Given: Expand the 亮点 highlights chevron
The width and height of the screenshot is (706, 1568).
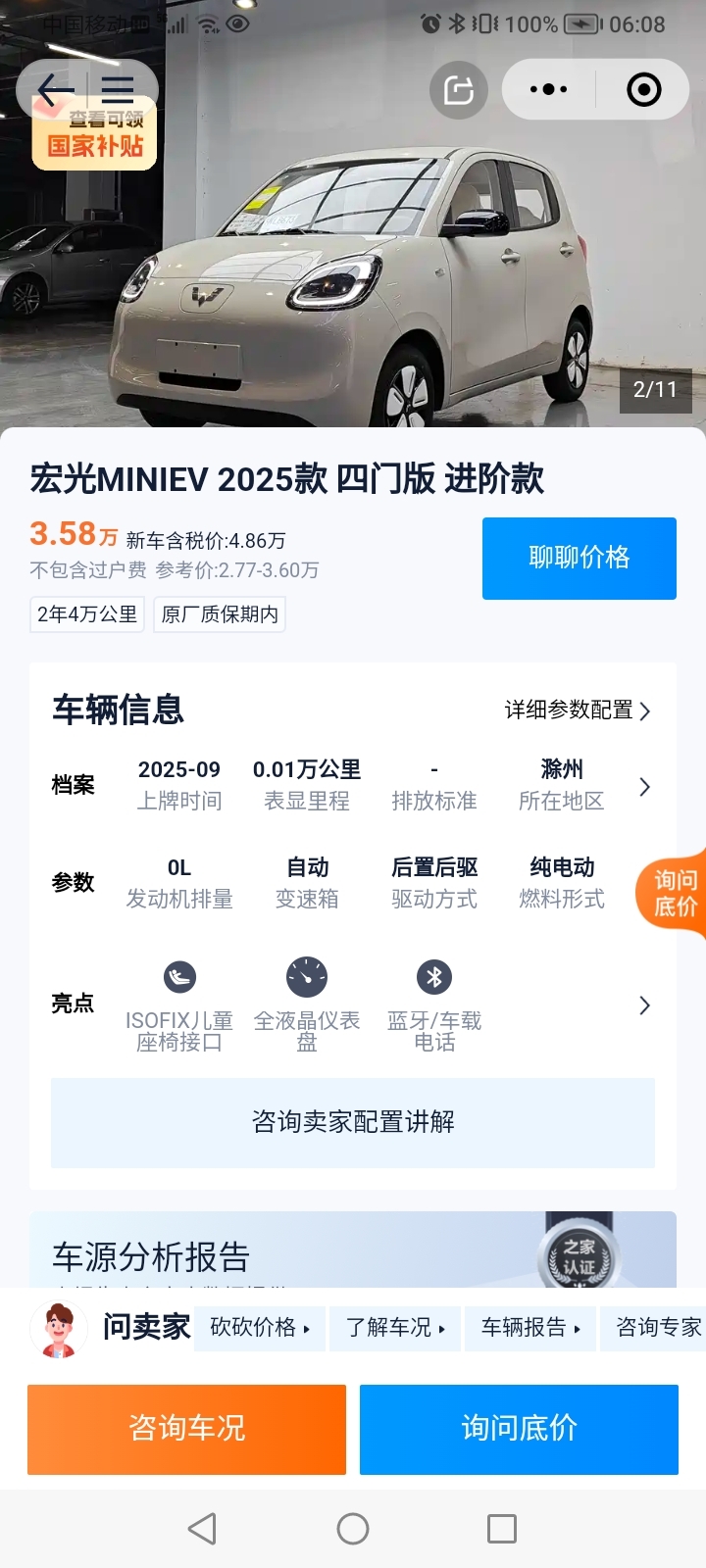Looking at the screenshot, I should tap(644, 1005).
